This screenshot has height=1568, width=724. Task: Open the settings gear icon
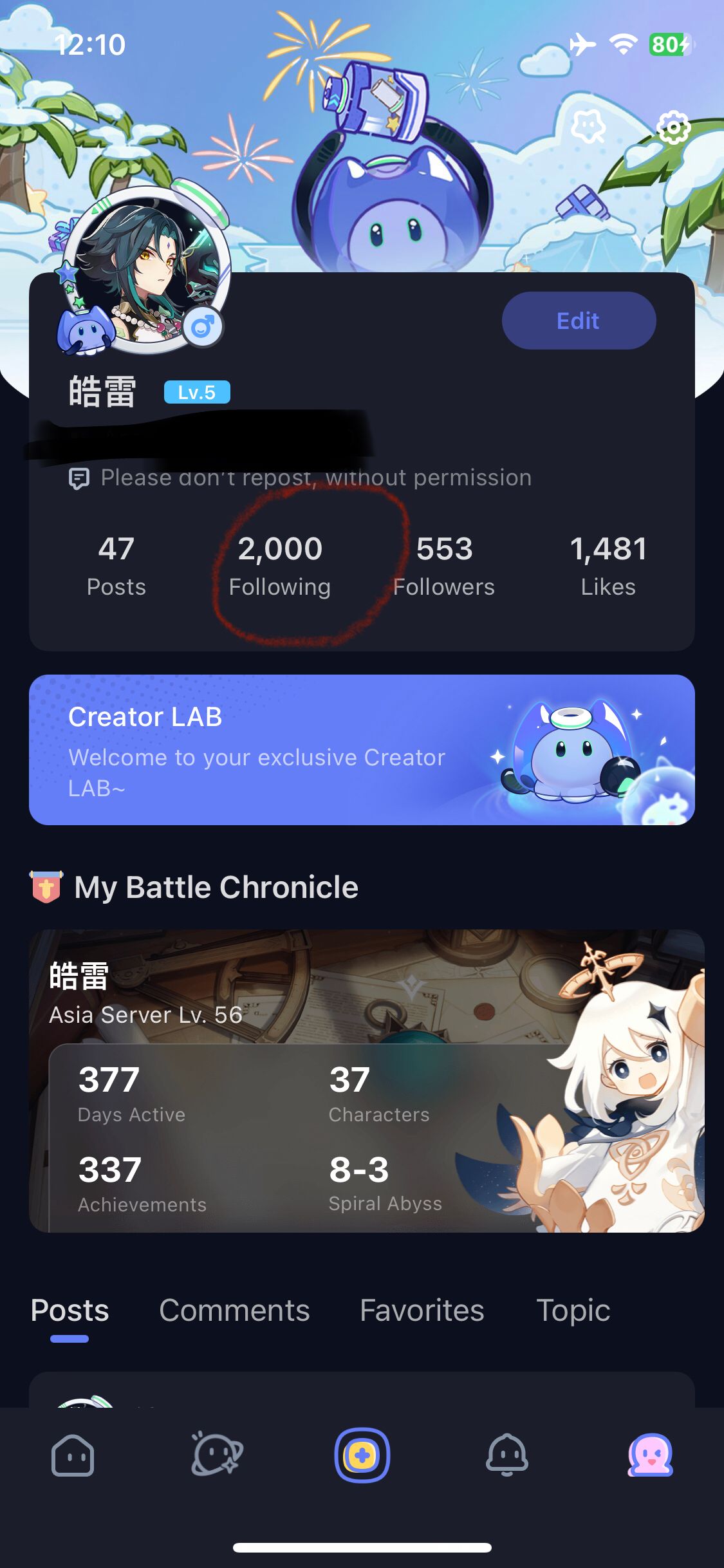point(673,127)
